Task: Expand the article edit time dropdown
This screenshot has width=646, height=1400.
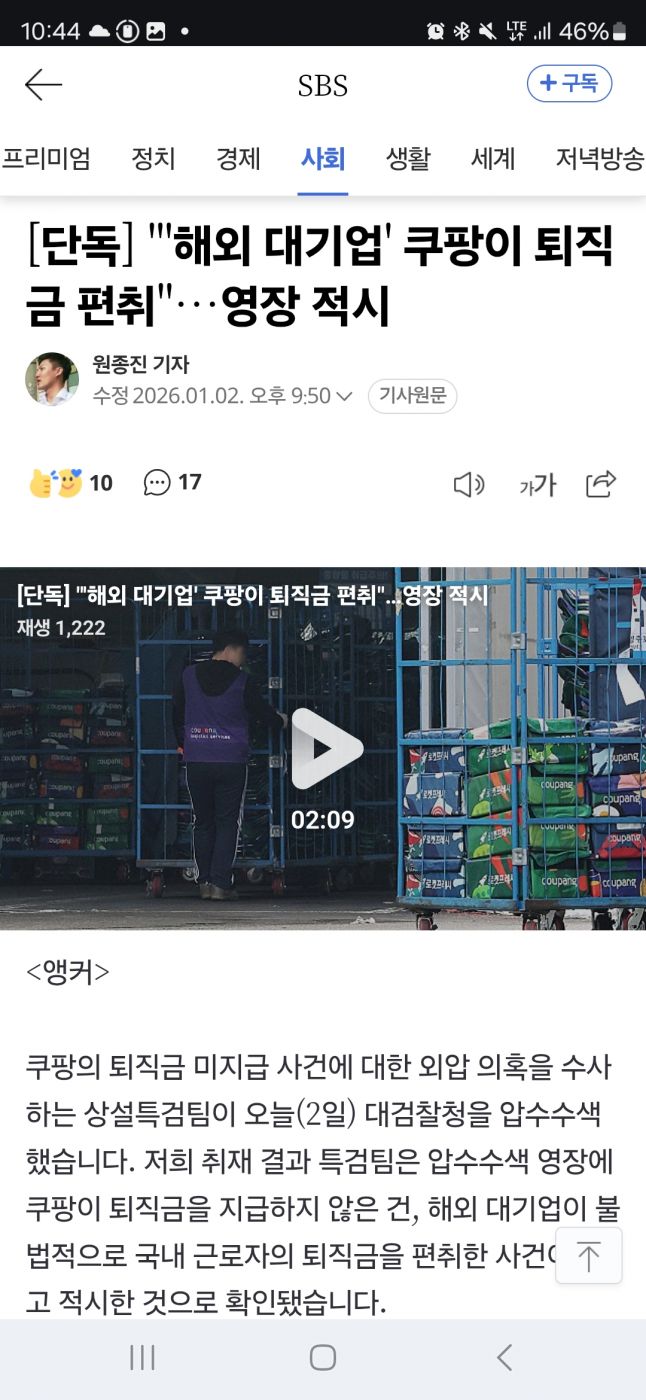Action: point(344,397)
